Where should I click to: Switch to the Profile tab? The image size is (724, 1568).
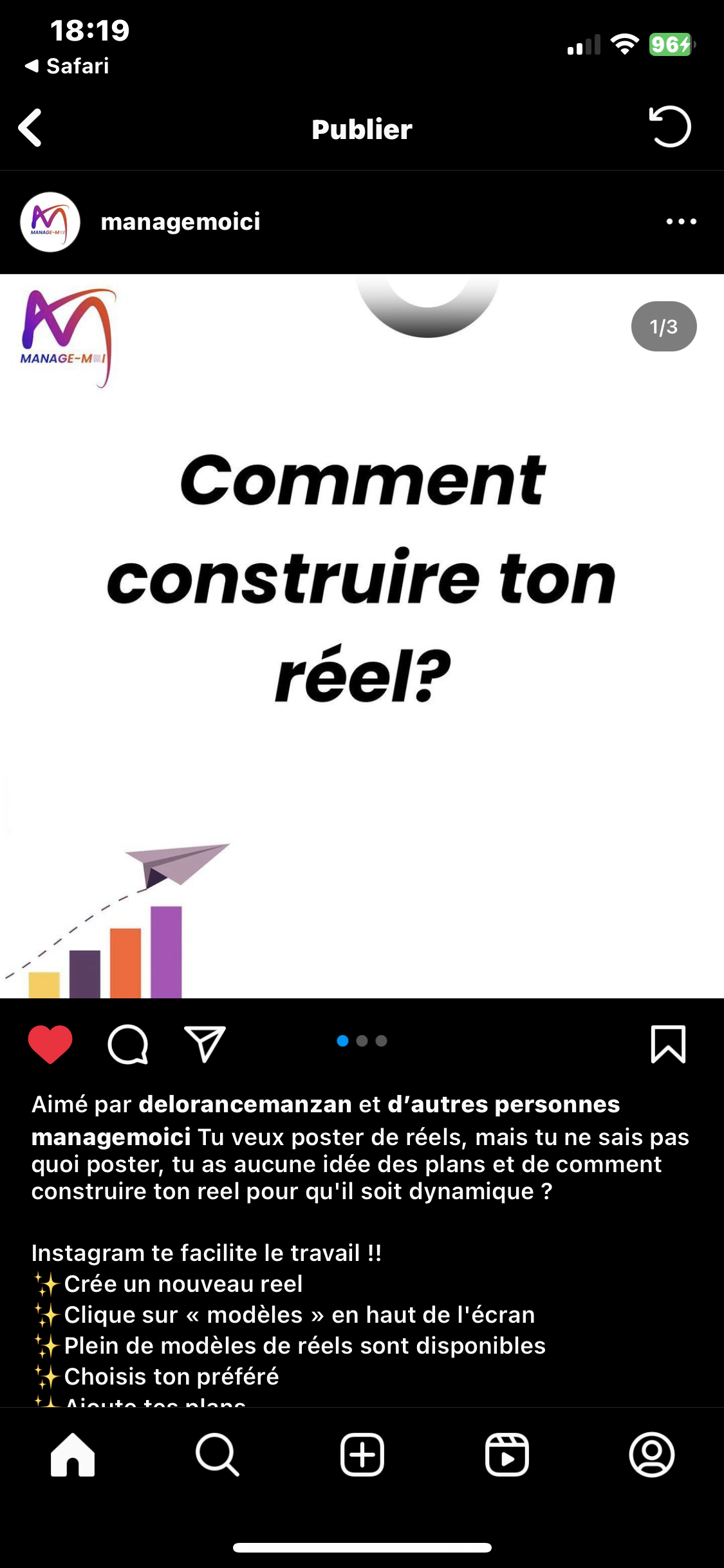(x=651, y=1455)
